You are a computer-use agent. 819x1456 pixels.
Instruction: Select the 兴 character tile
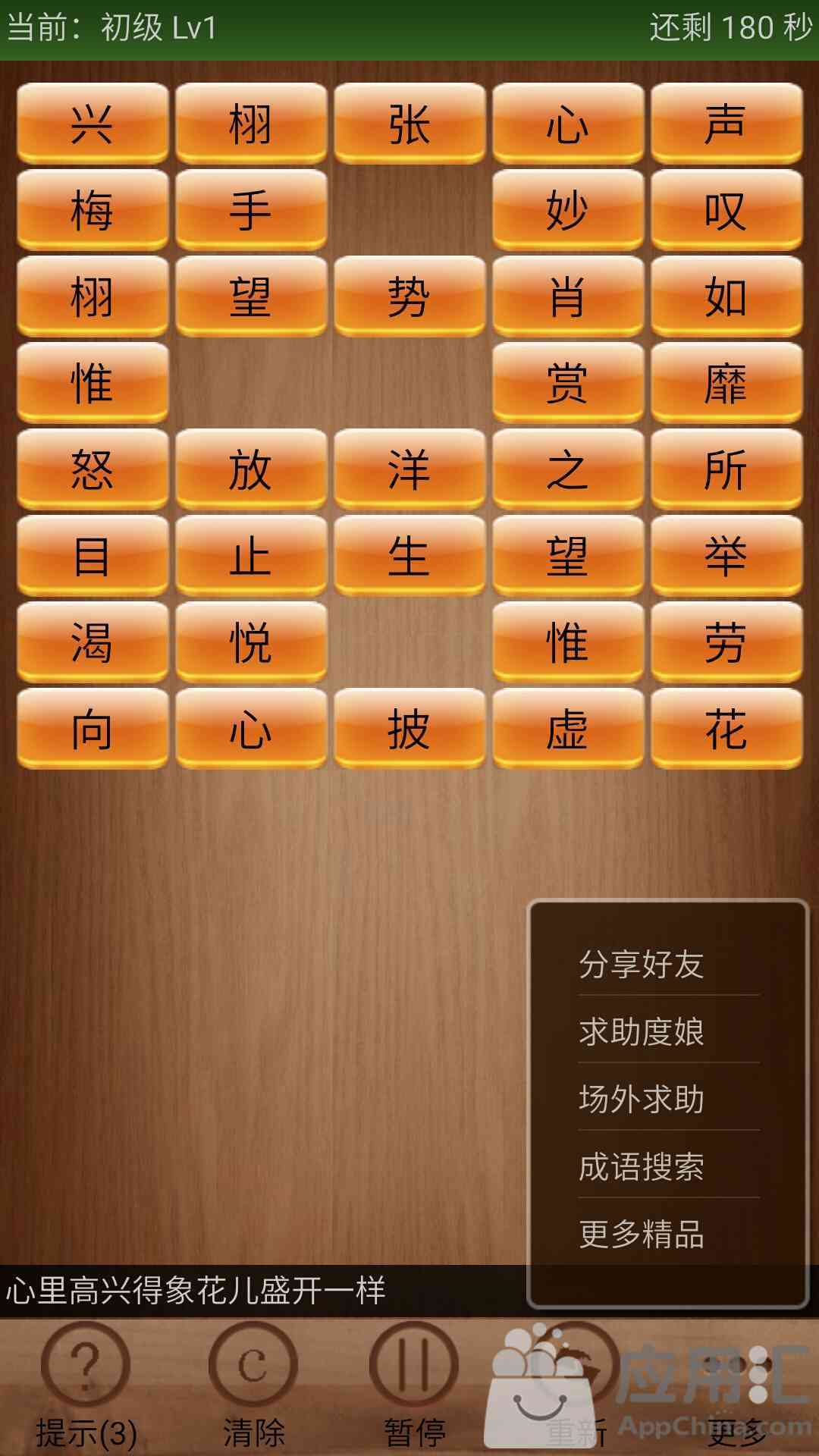point(93,124)
